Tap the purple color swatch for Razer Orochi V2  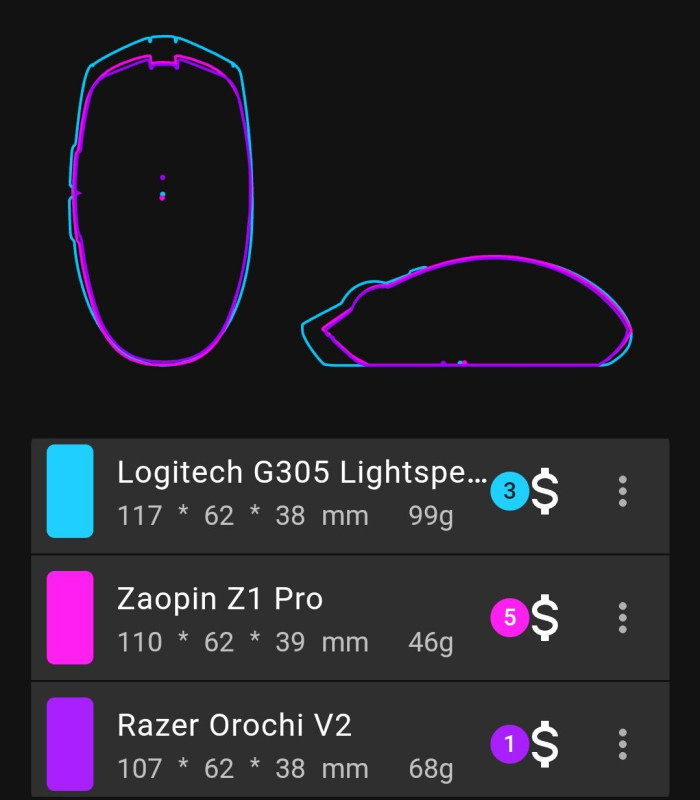70,744
